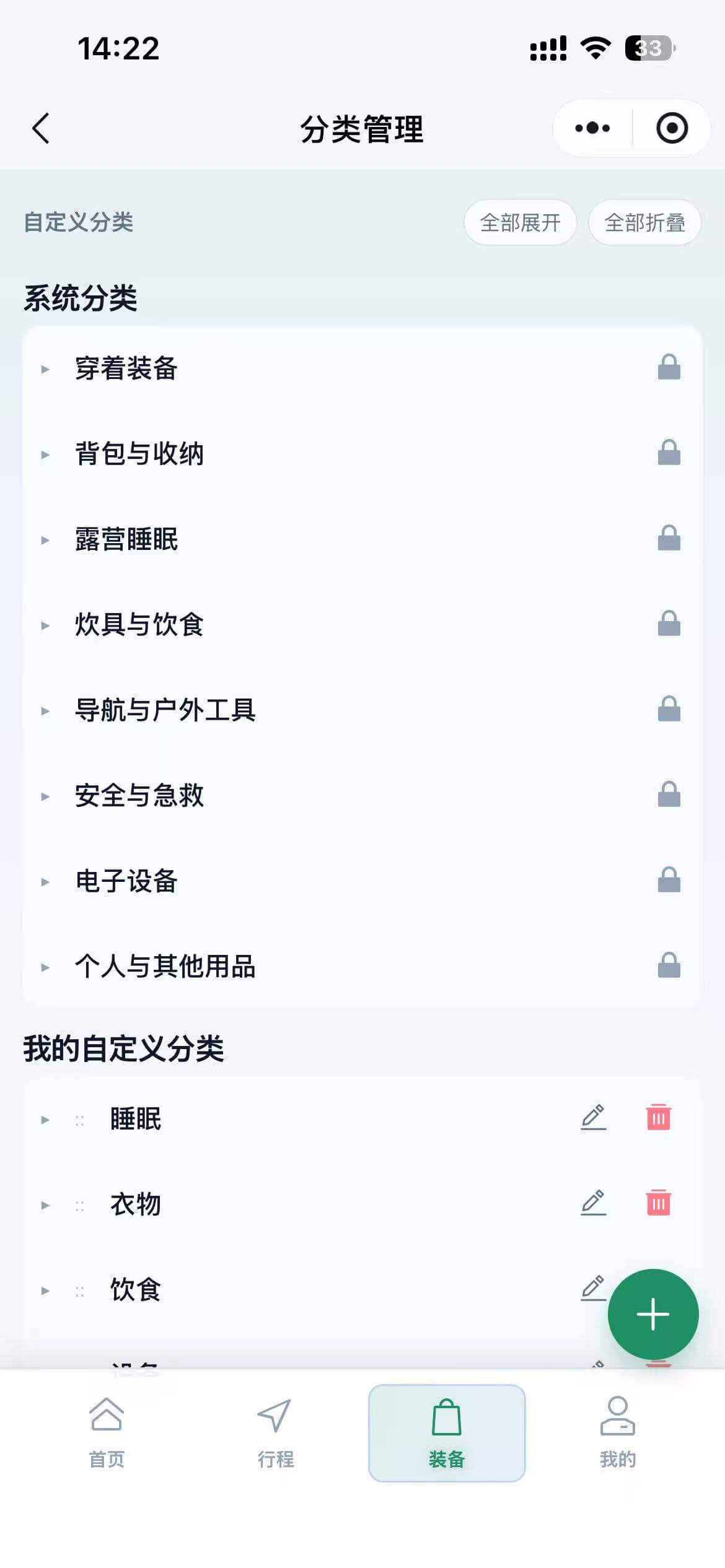Click the edit pencil next to 睡眠
The height and width of the screenshot is (1568, 725).
[x=594, y=1118]
